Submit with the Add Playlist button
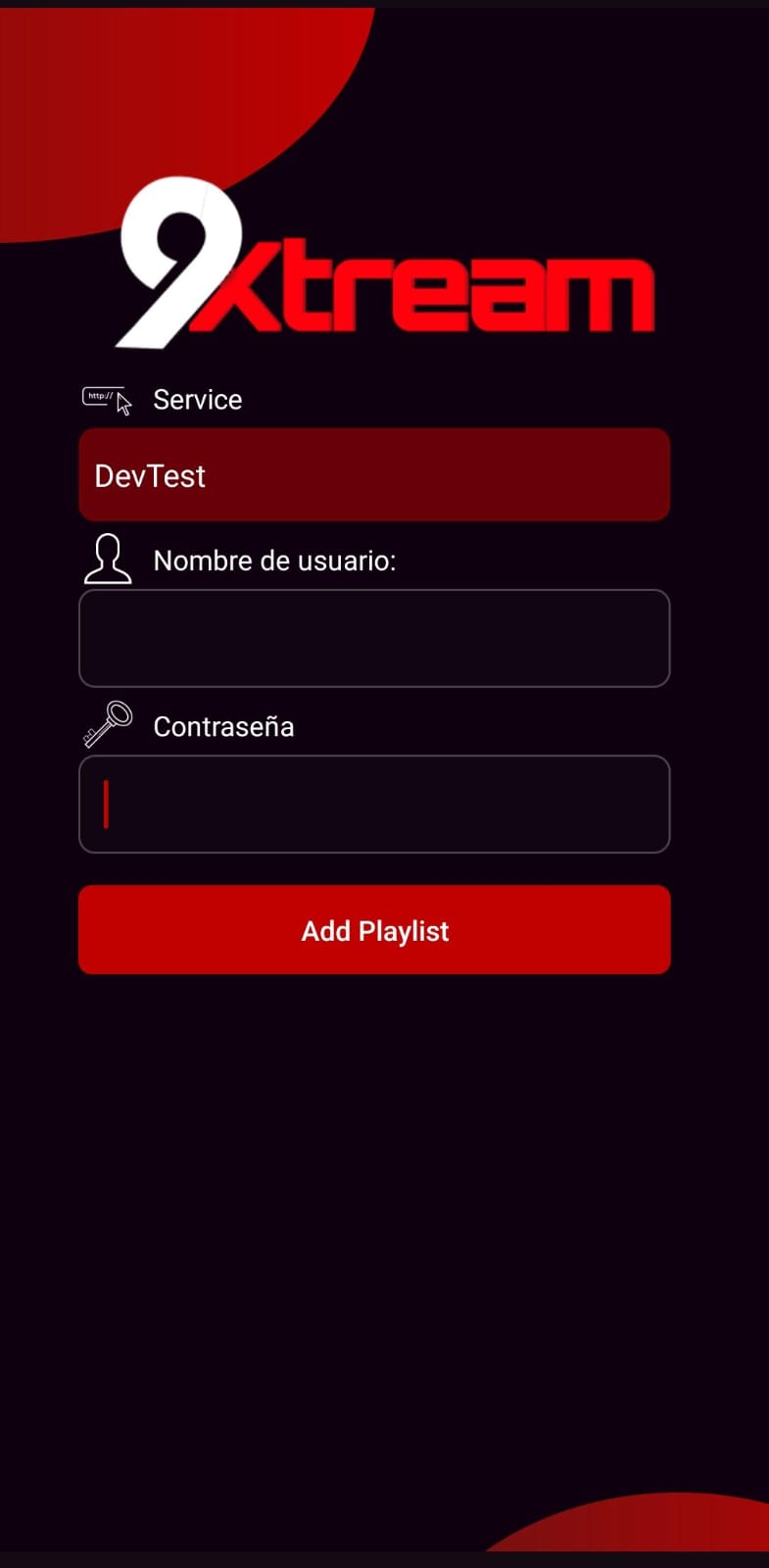Viewport: 769px width, 1568px height. tap(374, 930)
